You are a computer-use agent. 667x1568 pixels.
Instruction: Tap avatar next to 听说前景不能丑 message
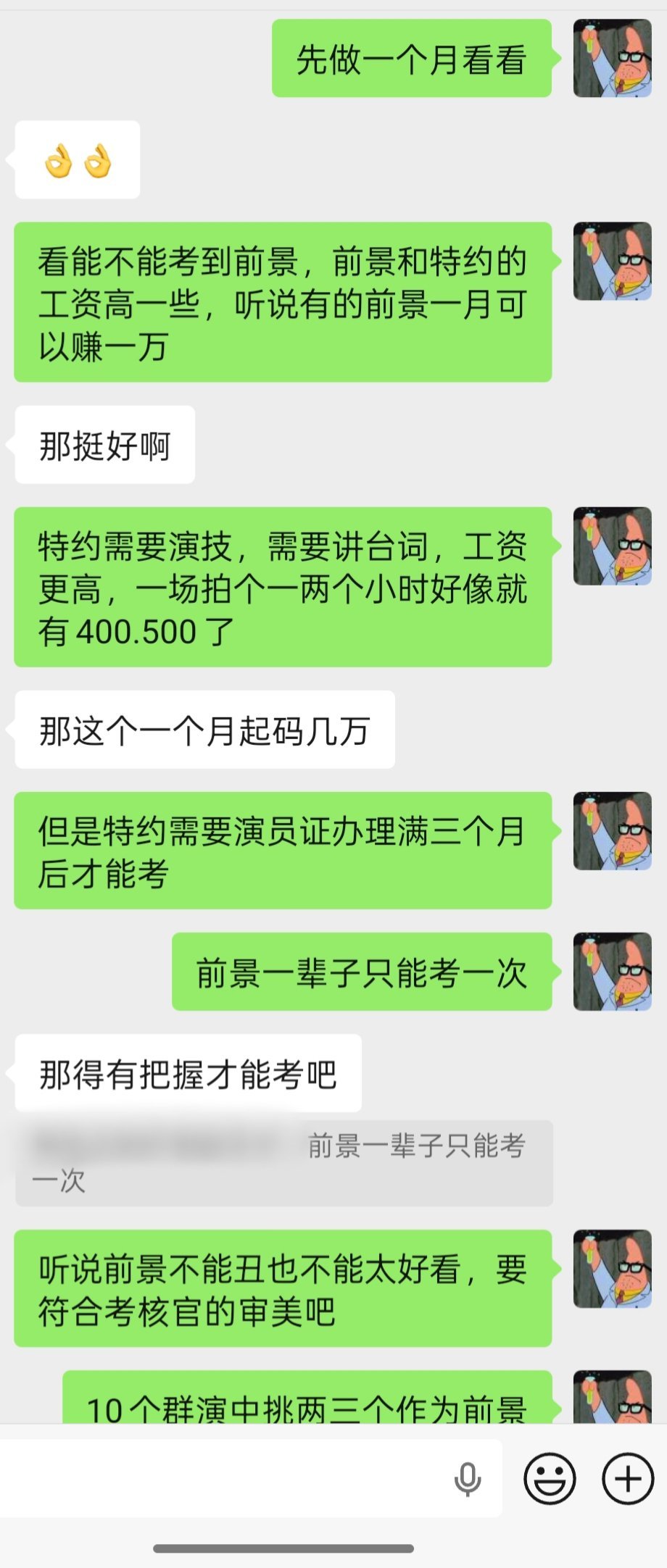(612, 1268)
